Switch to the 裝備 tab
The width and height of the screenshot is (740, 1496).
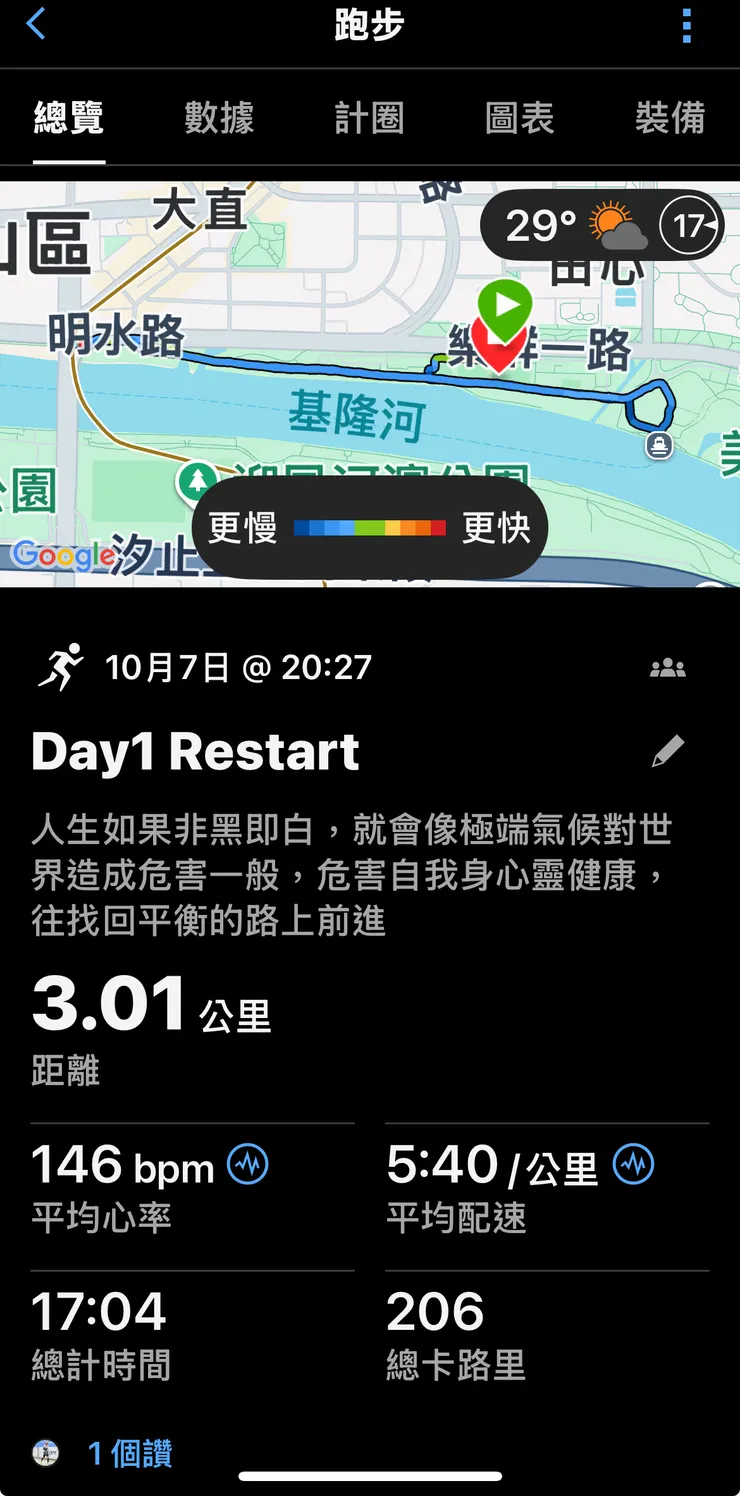[671, 117]
